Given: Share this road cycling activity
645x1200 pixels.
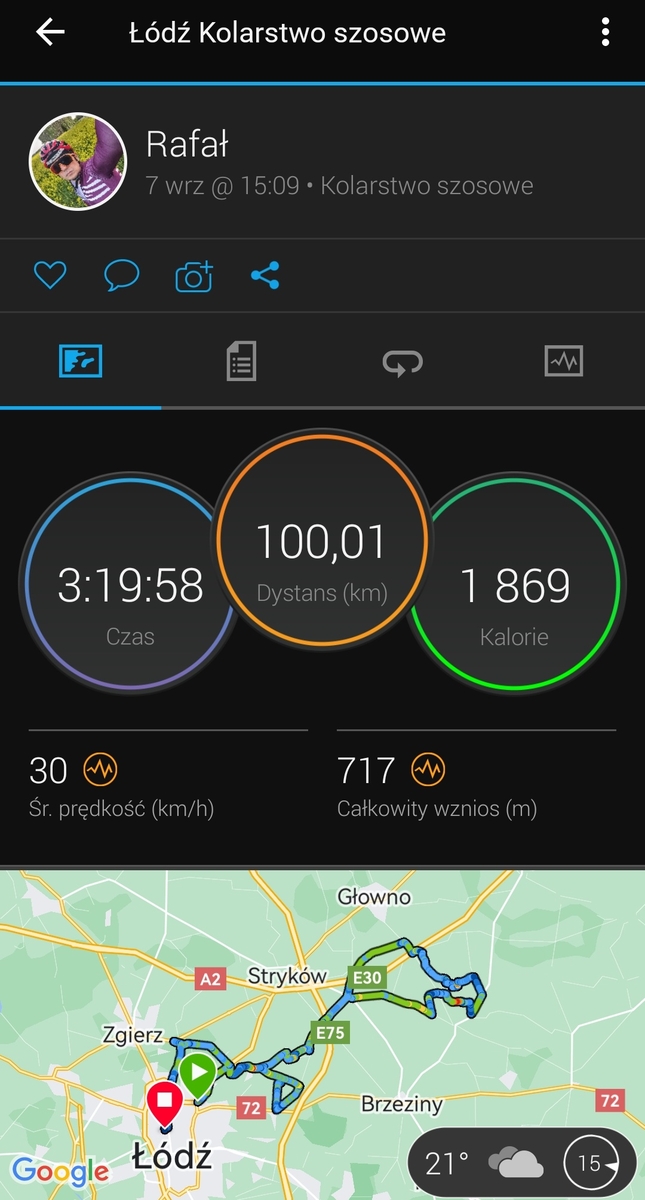Looking at the screenshot, I should 265,275.
